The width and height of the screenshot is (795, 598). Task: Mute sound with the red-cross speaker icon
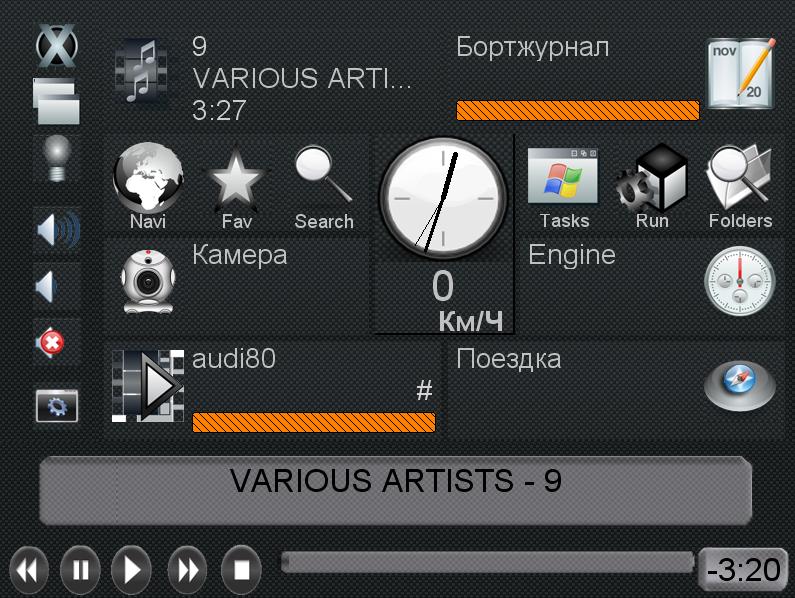coord(52,343)
